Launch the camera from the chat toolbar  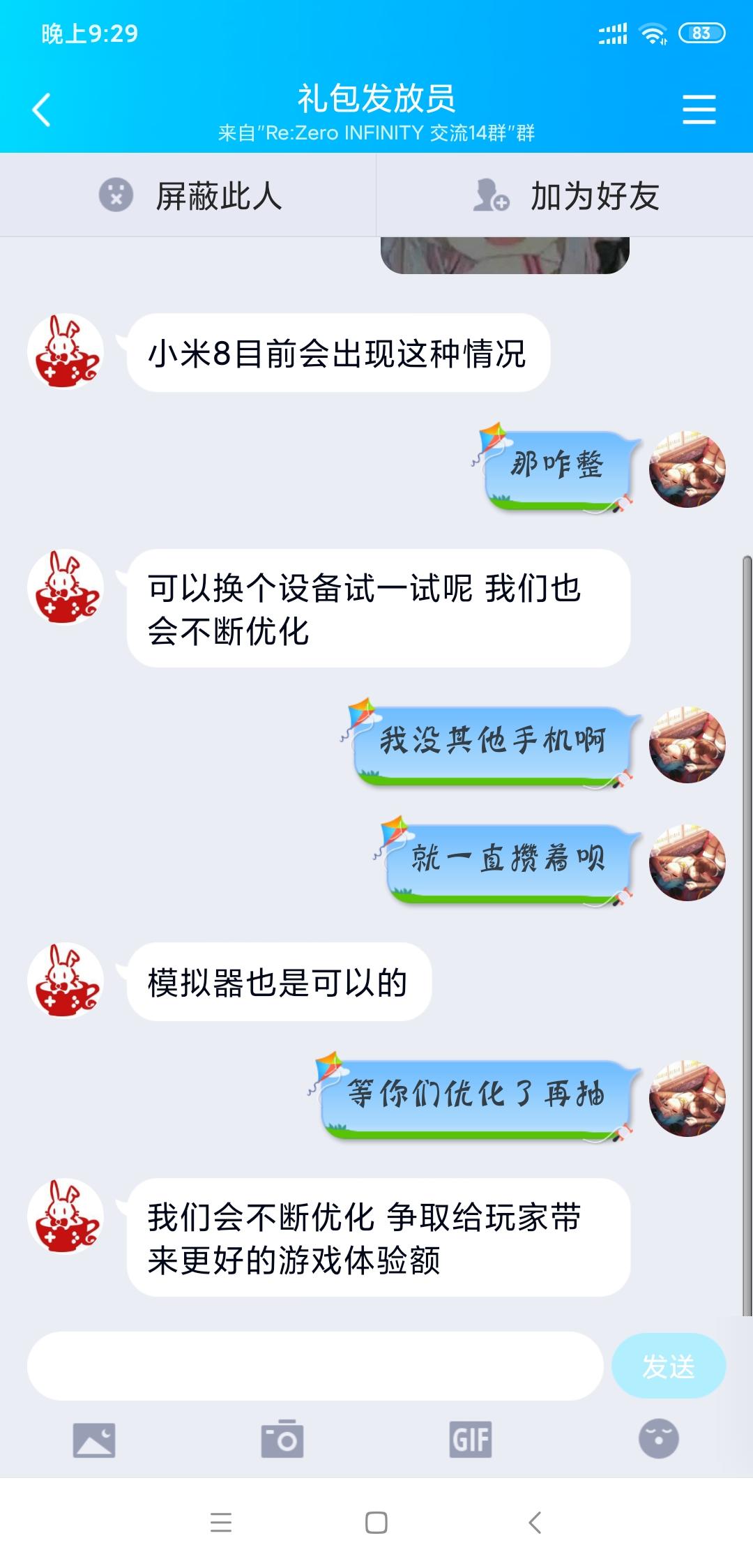(x=282, y=1441)
